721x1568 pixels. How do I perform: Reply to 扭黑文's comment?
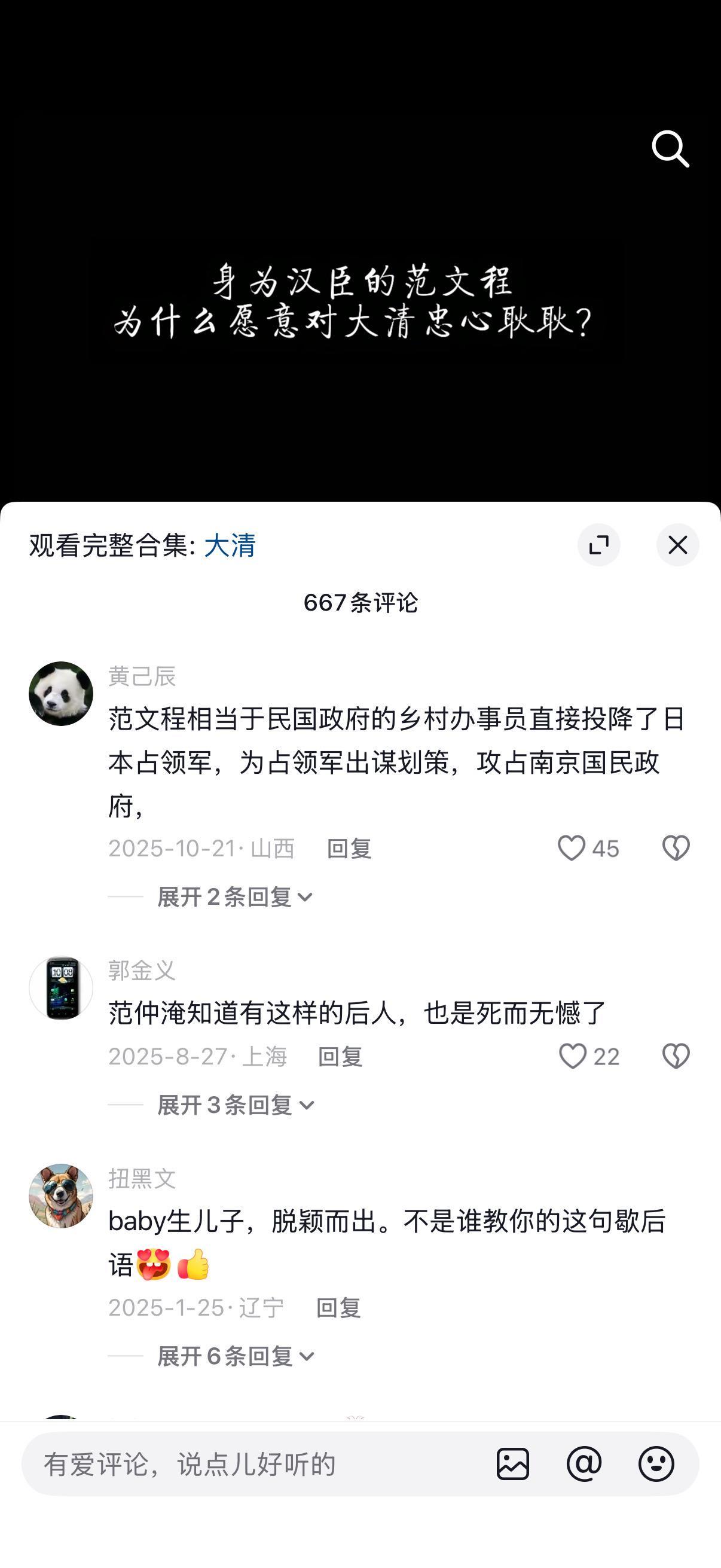337,1307
